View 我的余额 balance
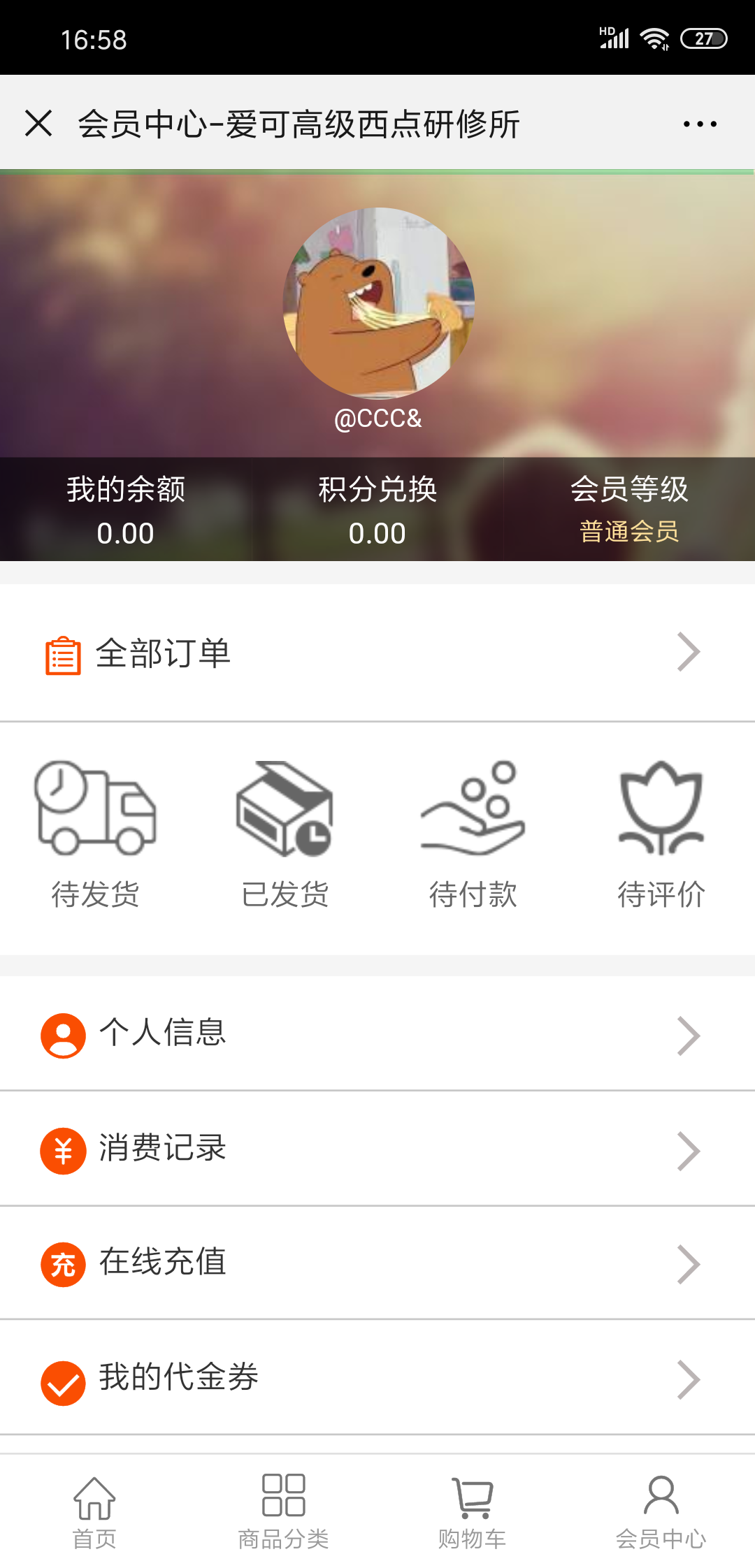The height and width of the screenshot is (1568, 755). (x=126, y=509)
